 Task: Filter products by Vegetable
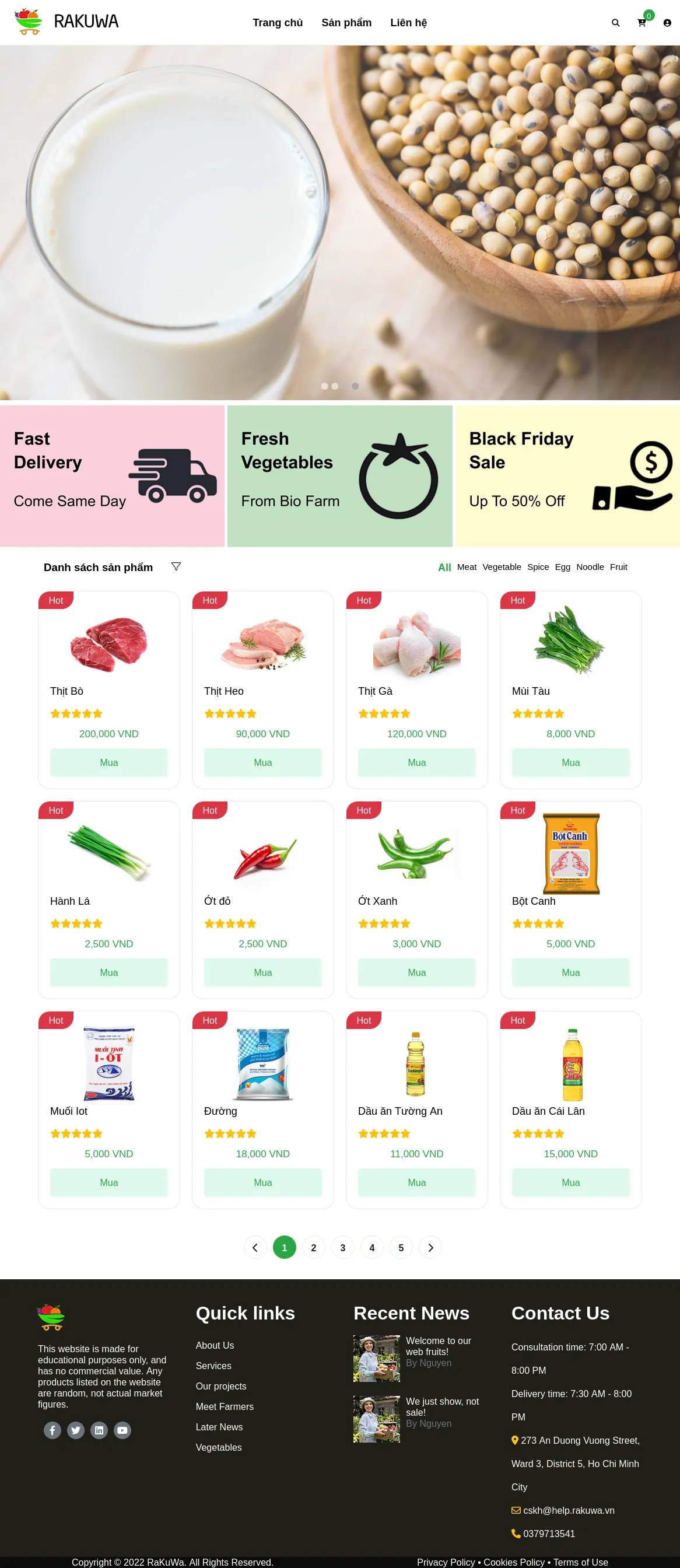tap(501, 566)
